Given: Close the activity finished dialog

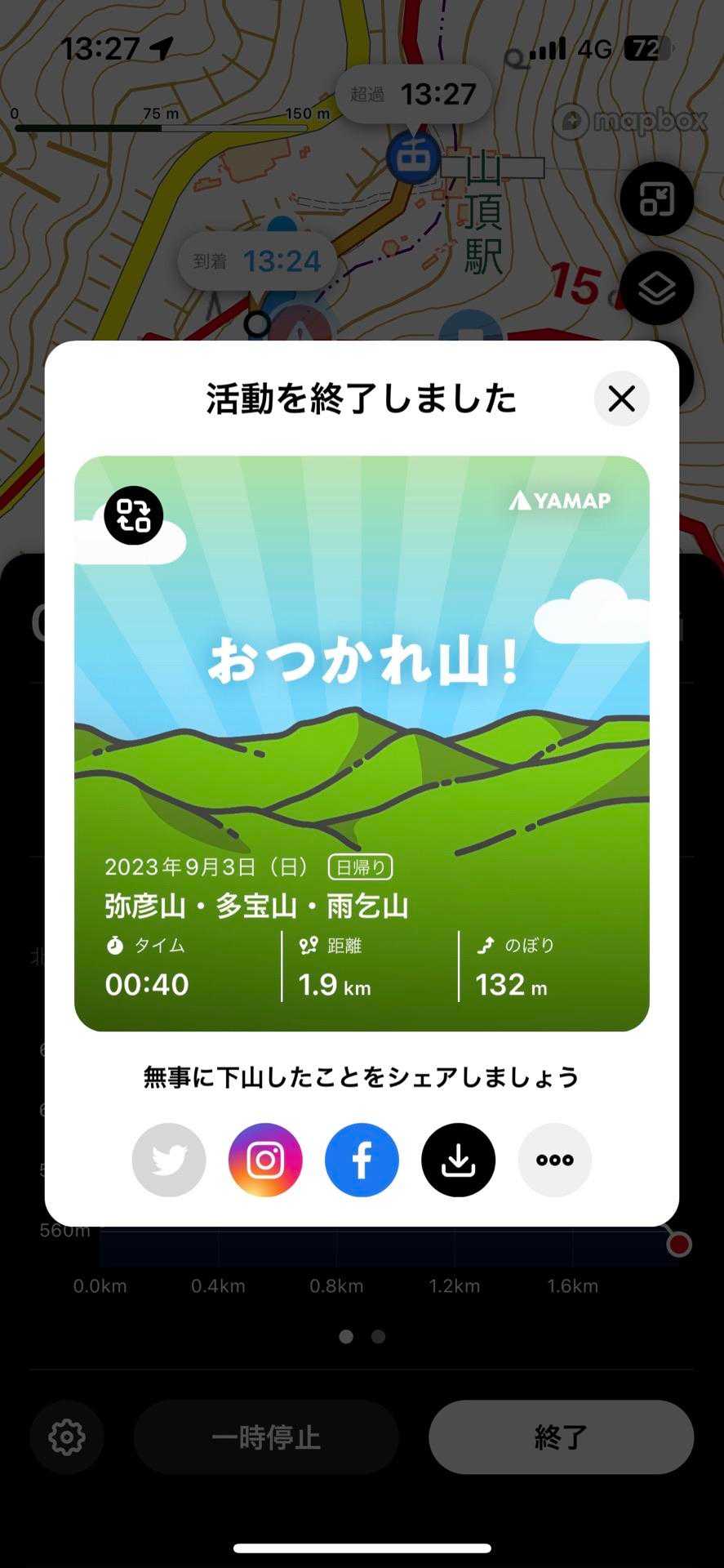Looking at the screenshot, I should tap(621, 399).
